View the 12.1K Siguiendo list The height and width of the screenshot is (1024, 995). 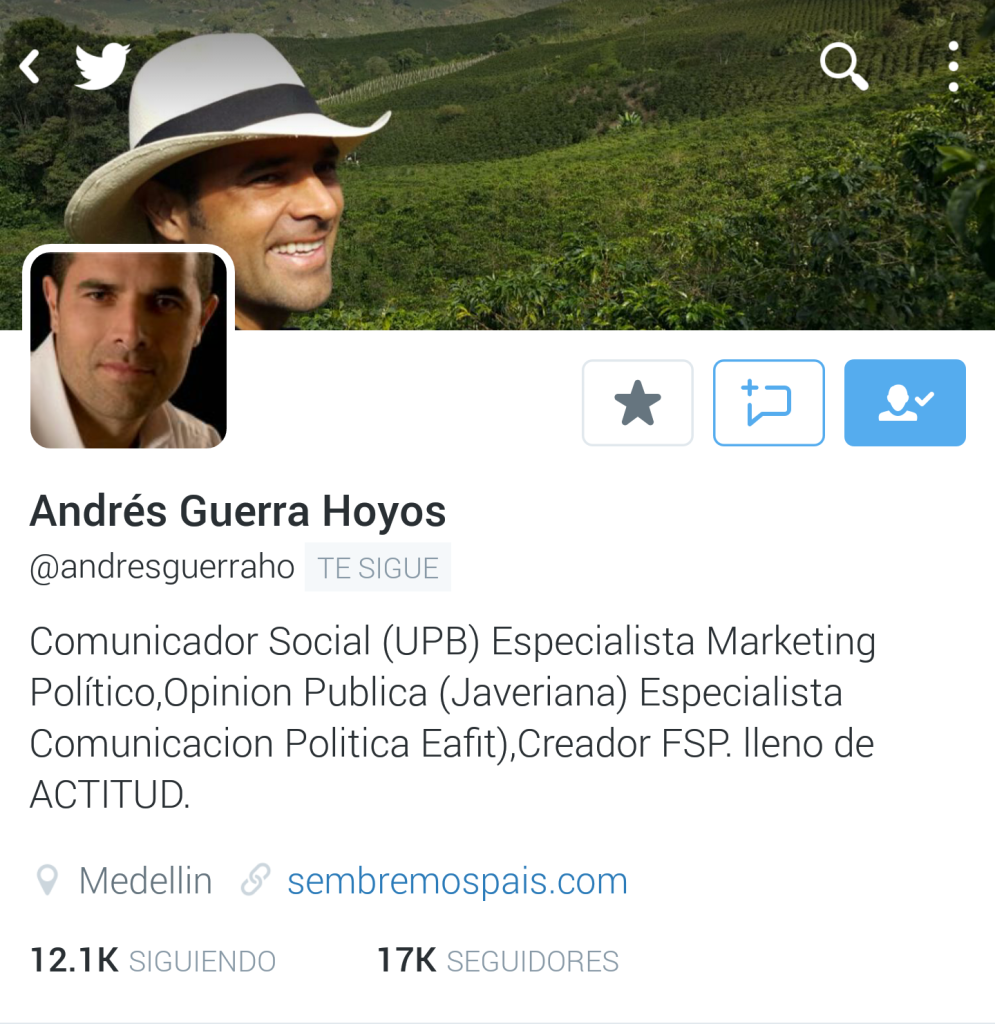click(152, 961)
